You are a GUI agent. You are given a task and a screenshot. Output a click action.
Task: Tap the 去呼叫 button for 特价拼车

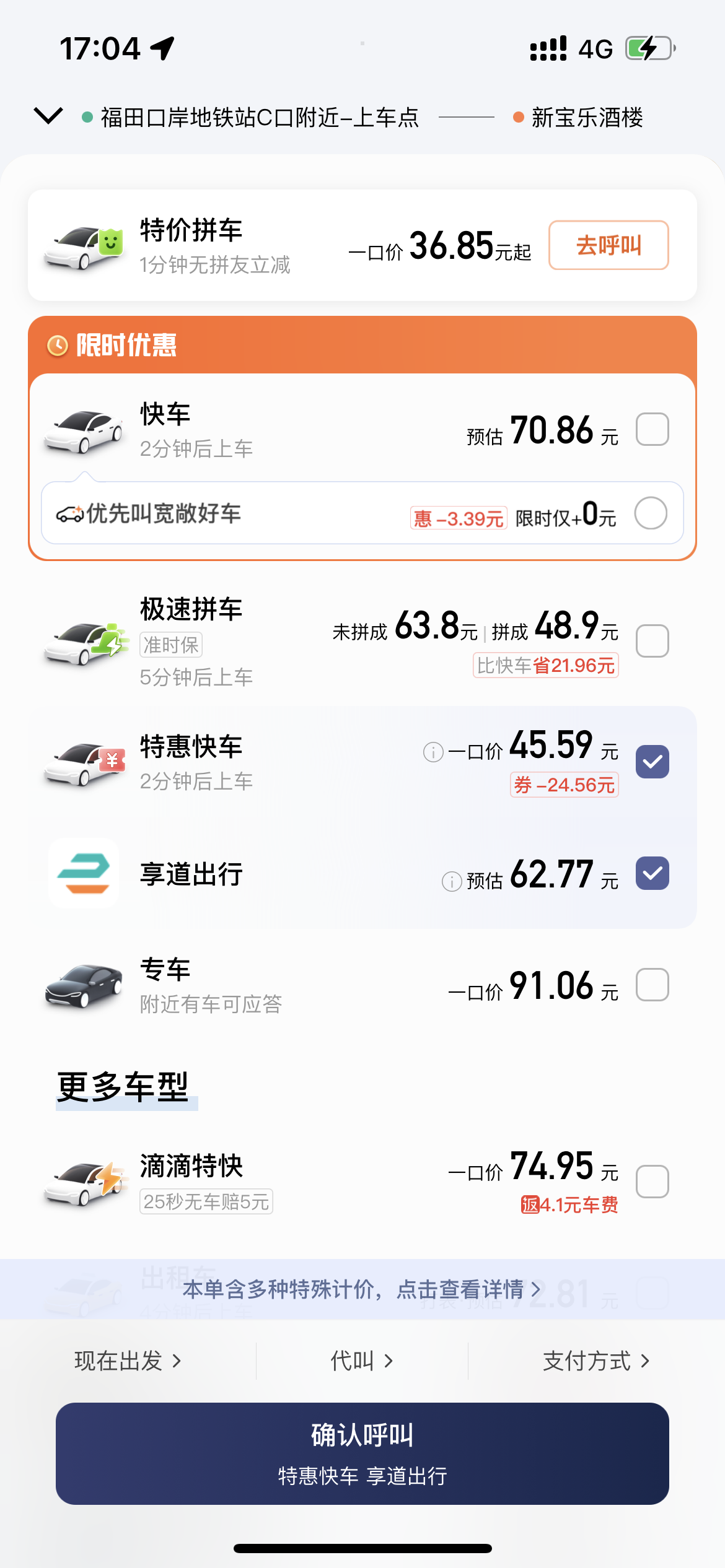point(608,245)
